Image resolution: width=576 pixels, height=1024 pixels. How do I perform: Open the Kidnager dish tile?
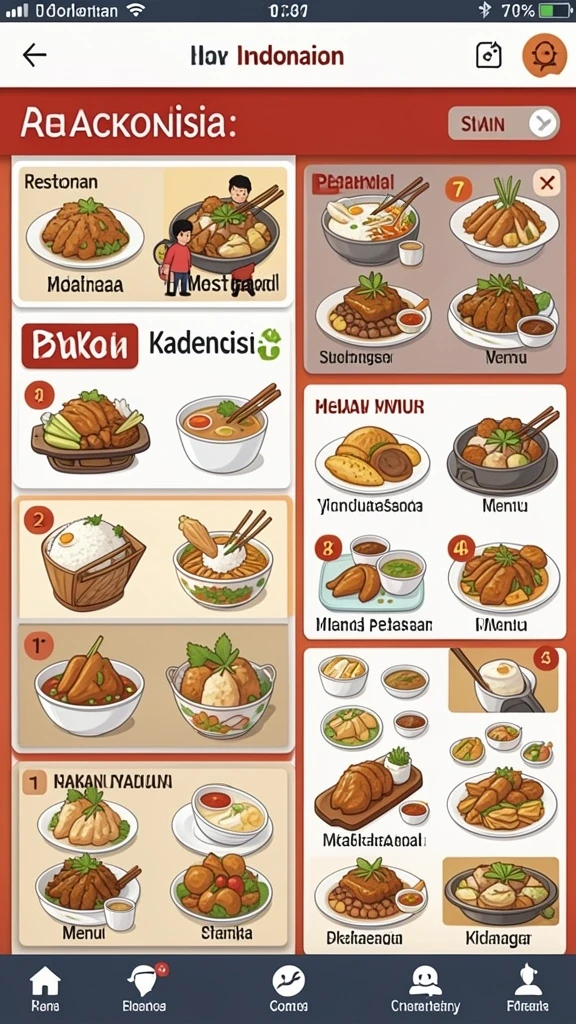pos(500,903)
